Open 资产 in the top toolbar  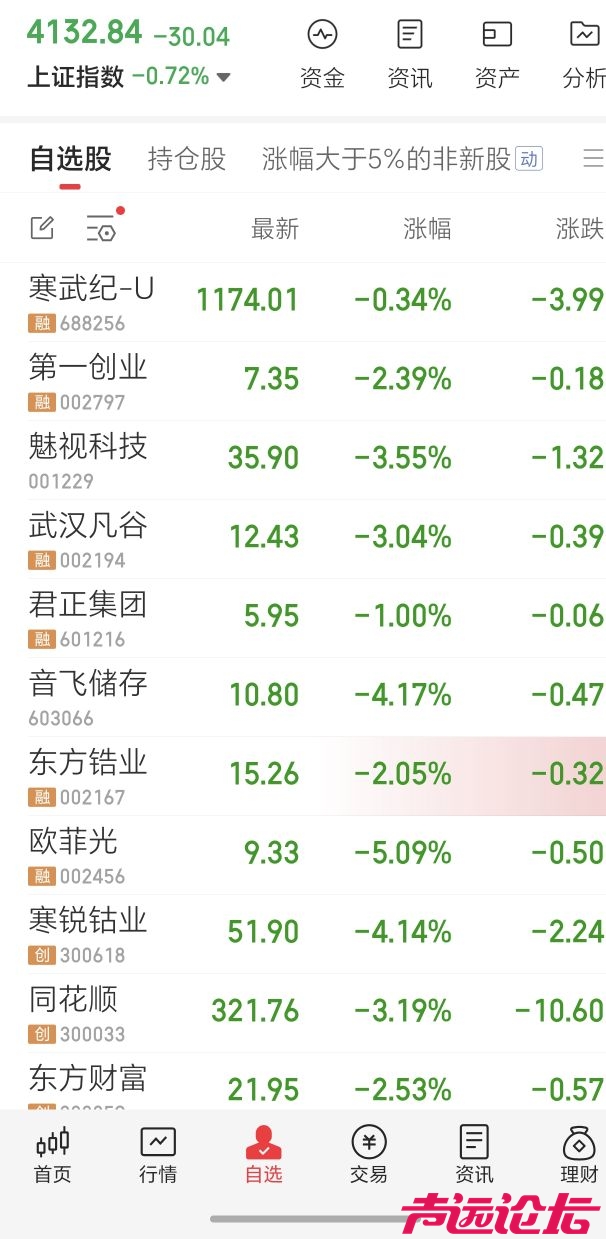point(497,53)
